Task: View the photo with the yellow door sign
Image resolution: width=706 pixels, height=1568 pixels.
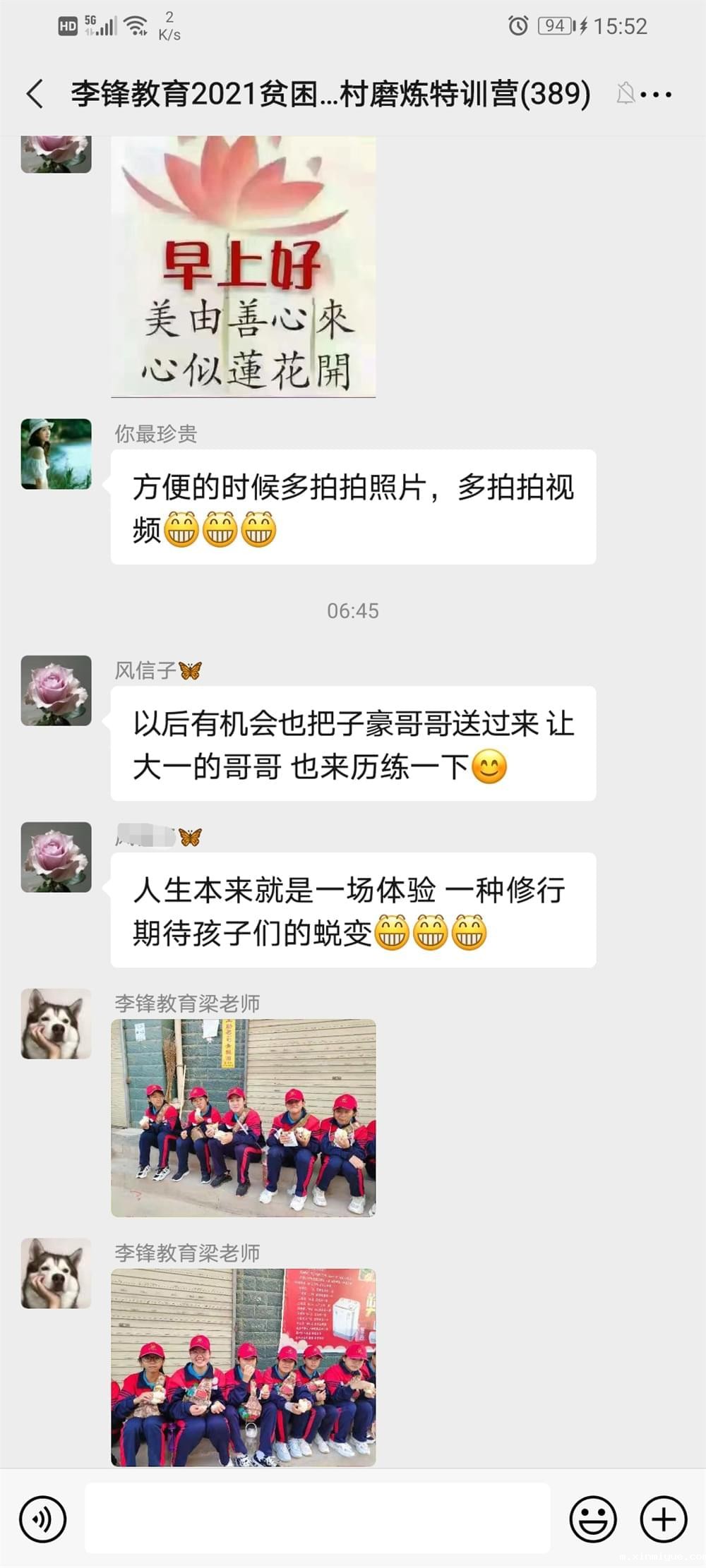Action: click(243, 1117)
